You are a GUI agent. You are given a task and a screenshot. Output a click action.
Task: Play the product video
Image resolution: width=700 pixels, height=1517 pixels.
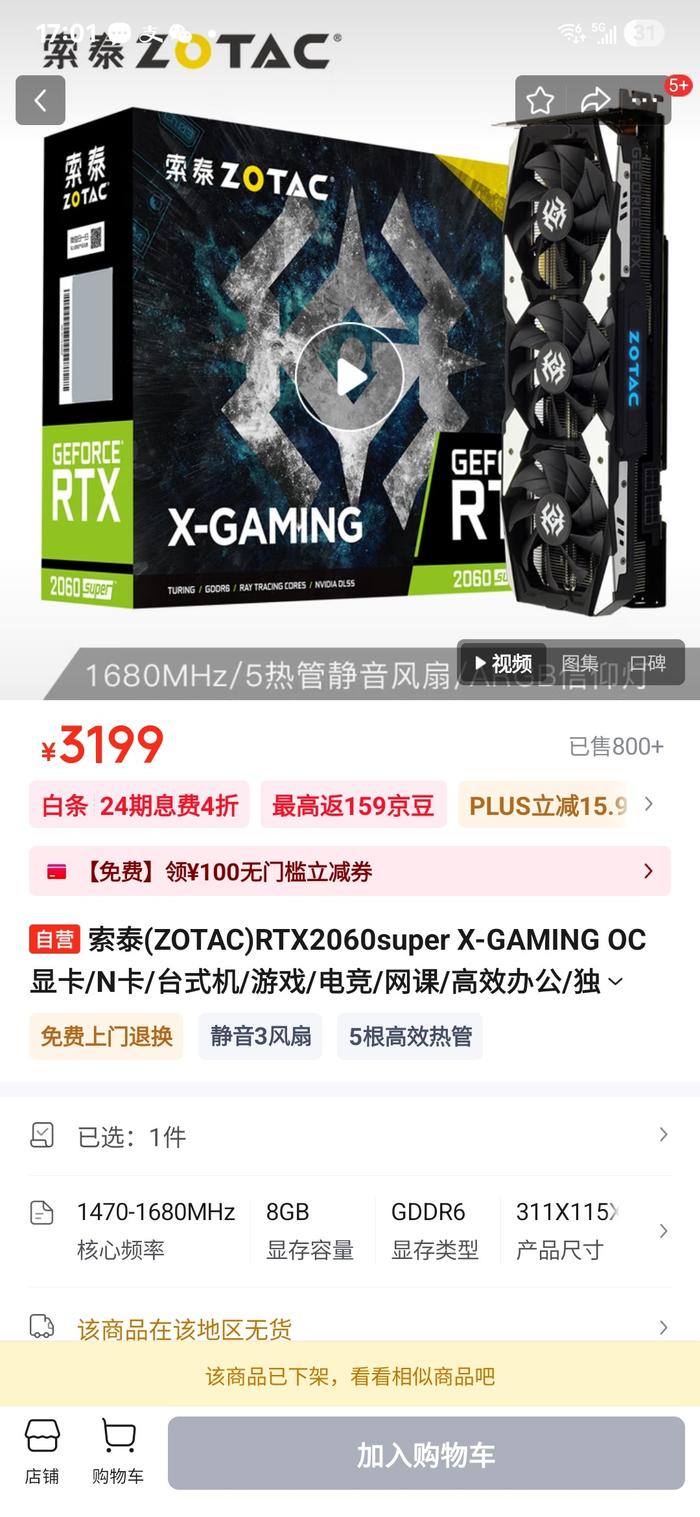pos(350,378)
